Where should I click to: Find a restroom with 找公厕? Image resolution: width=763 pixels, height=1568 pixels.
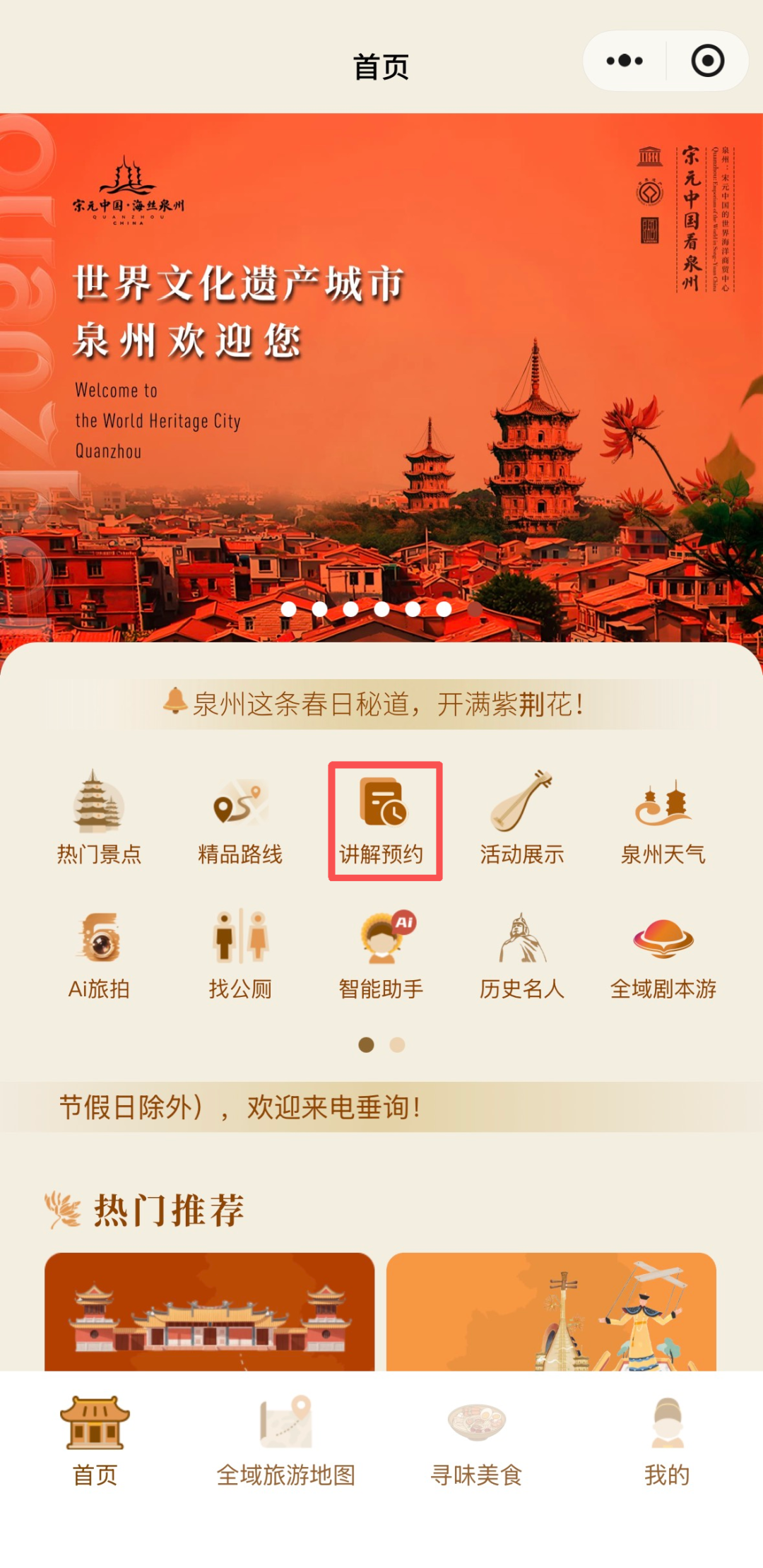(240, 954)
